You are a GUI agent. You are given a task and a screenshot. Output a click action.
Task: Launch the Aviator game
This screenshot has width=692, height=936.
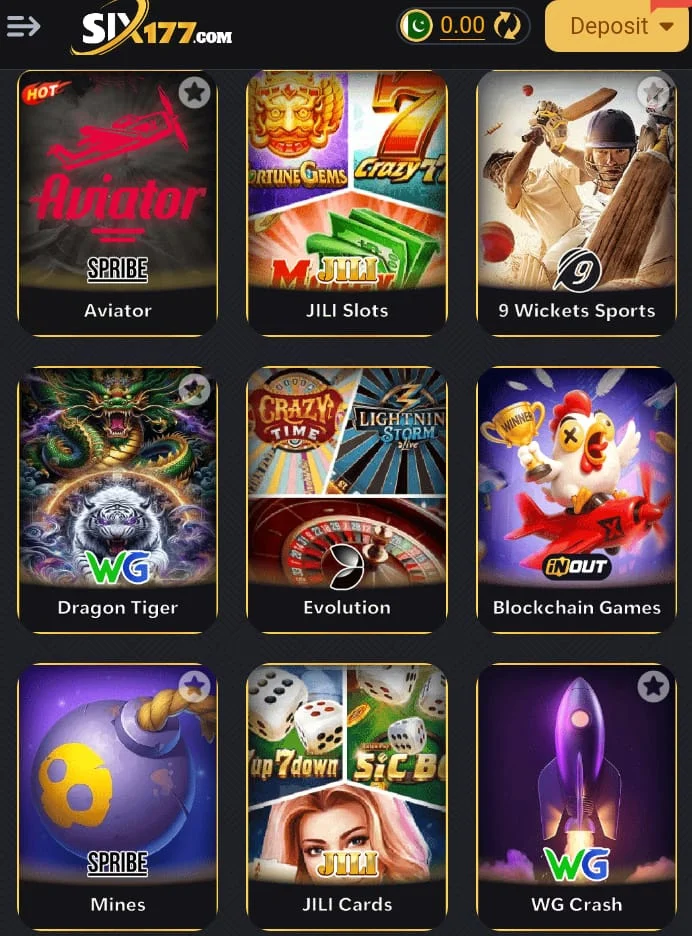point(117,200)
